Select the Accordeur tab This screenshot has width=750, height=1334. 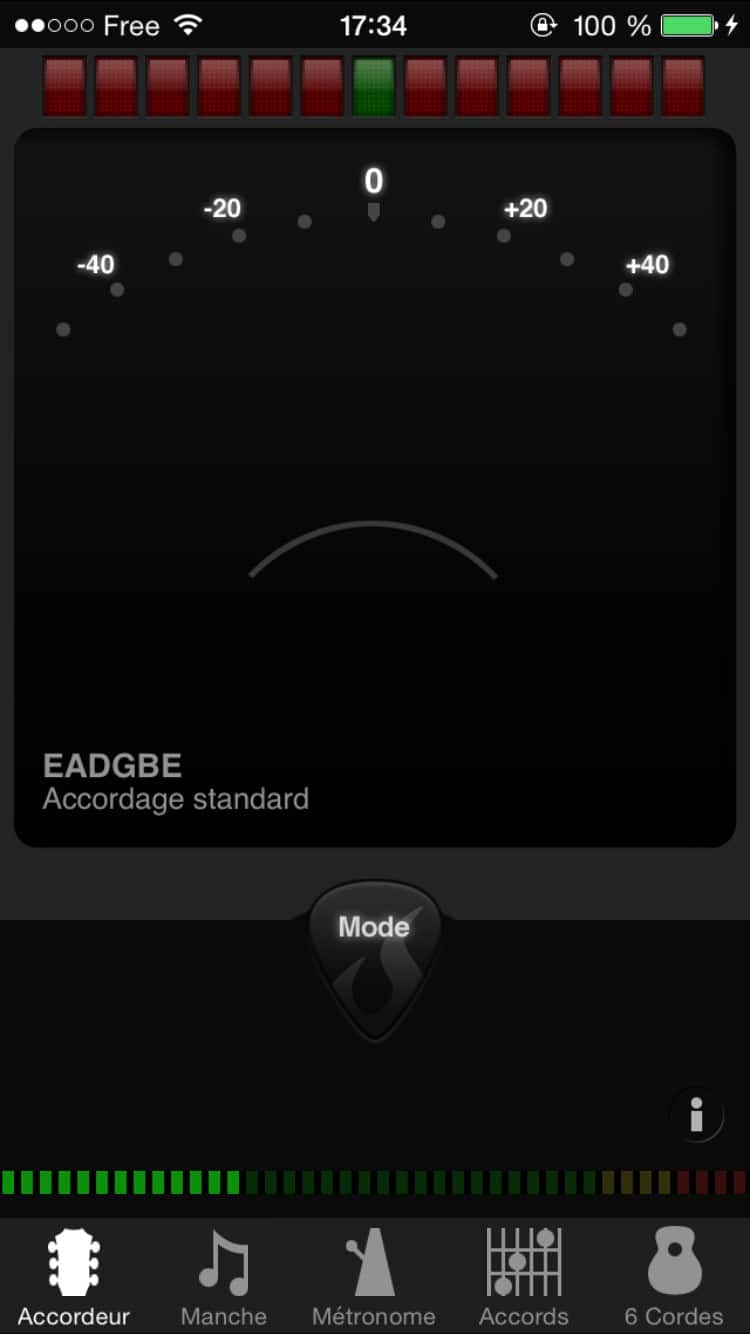[74, 1277]
